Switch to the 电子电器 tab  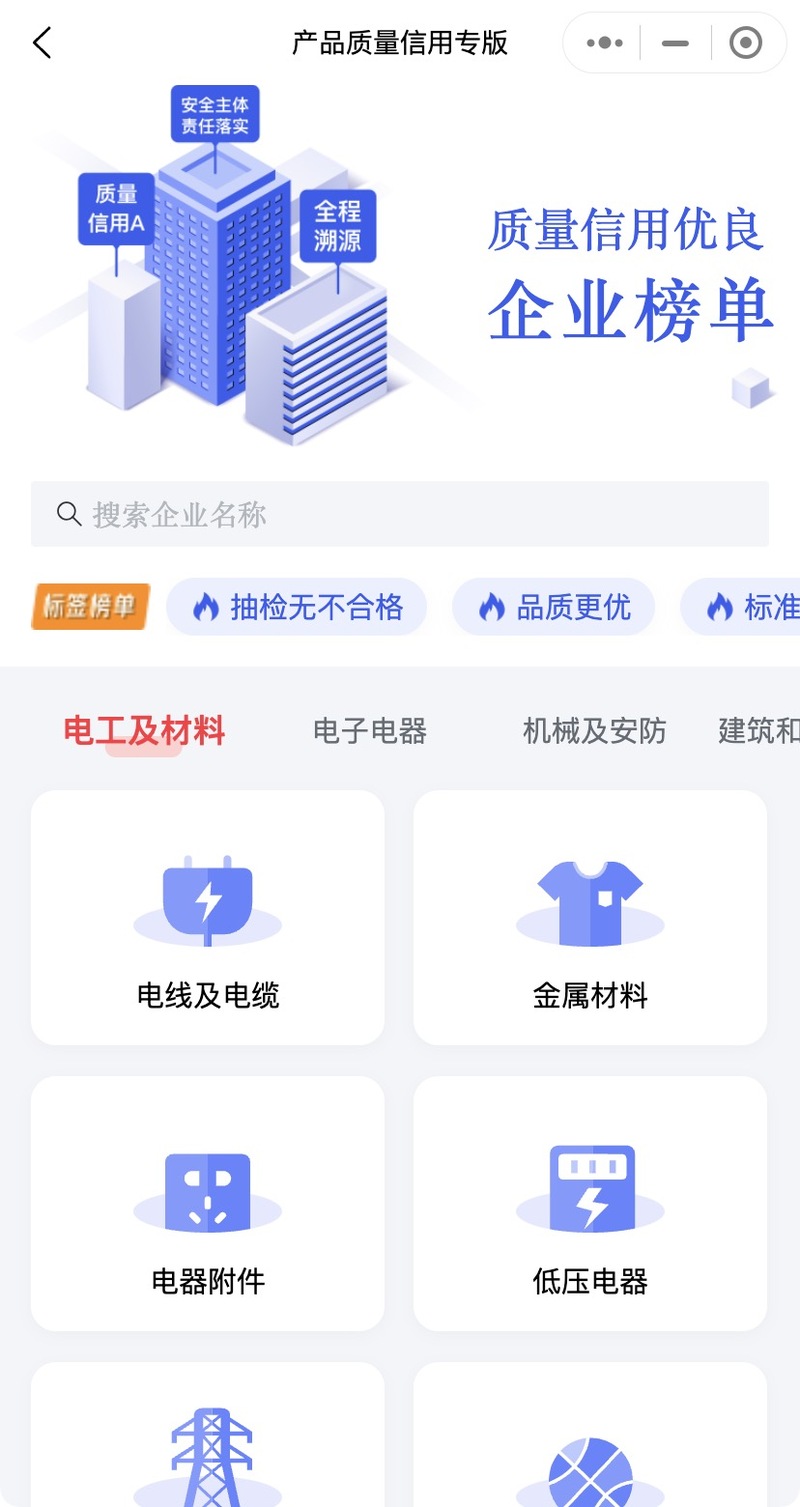(370, 731)
